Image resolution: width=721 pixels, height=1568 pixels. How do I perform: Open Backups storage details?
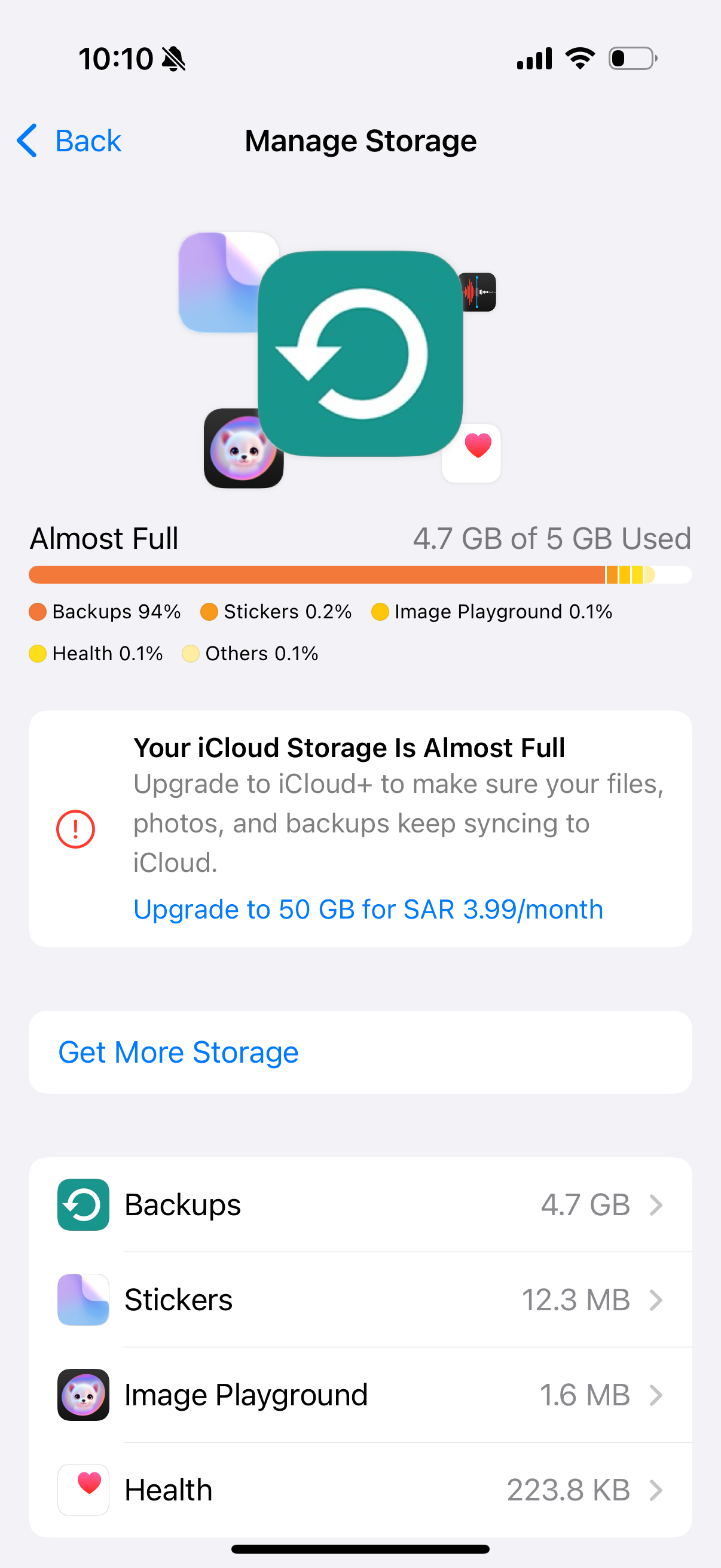coord(360,1204)
